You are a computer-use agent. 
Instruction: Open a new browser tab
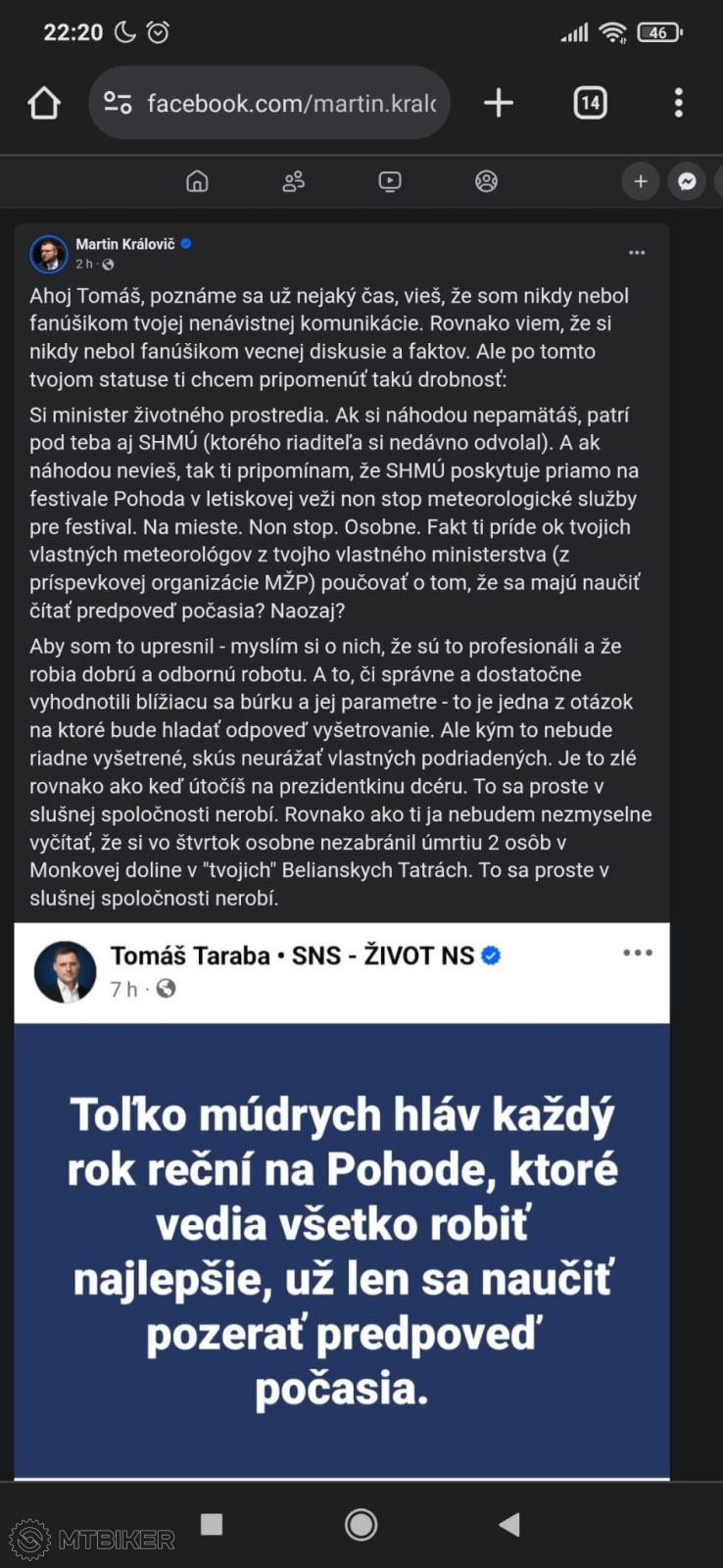pos(499,103)
